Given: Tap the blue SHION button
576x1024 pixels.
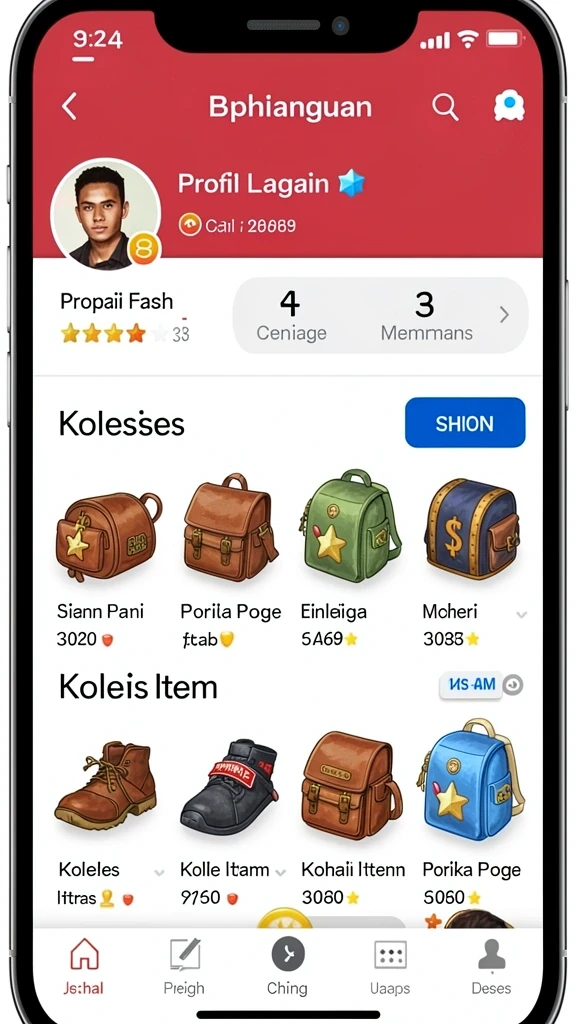Looking at the screenshot, I should (465, 423).
